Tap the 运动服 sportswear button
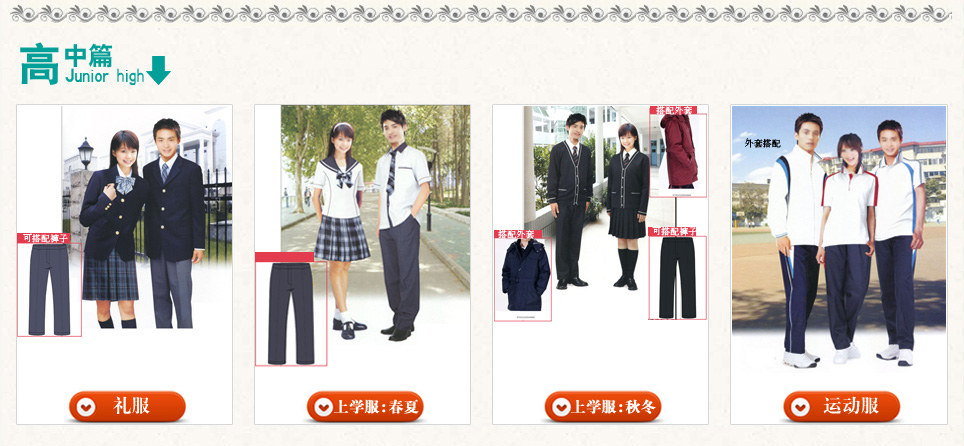Image resolution: width=964 pixels, height=446 pixels. click(x=841, y=407)
